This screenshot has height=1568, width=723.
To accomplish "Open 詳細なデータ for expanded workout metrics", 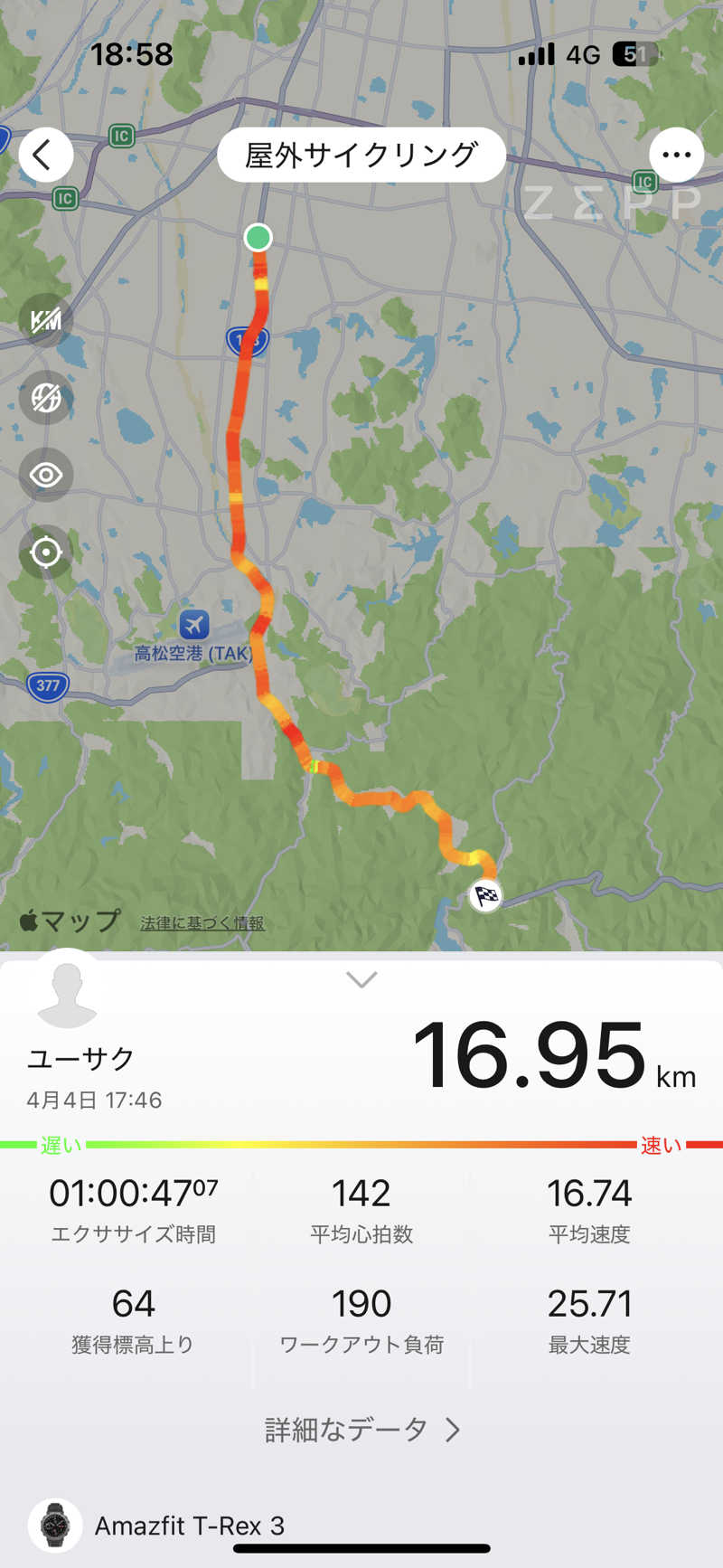I will (x=361, y=1430).
